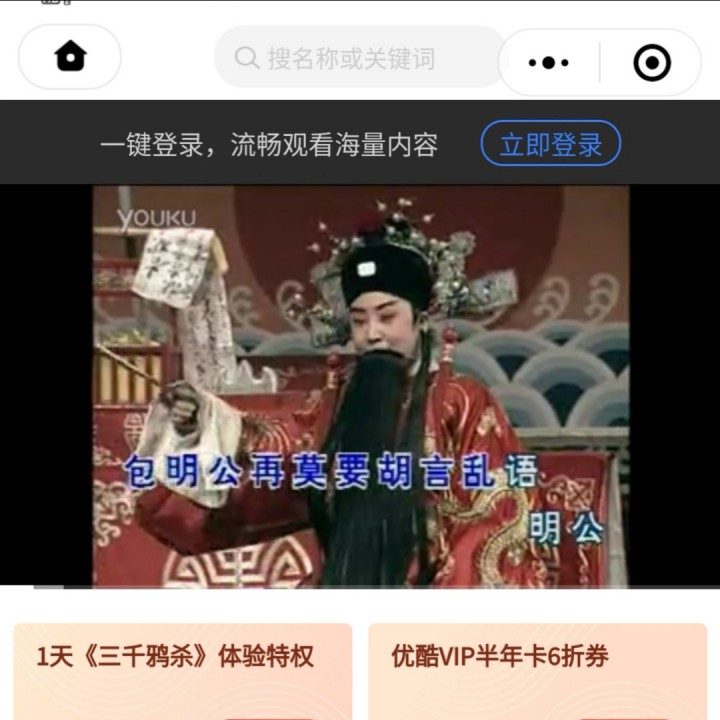This screenshot has height=720, width=720.
Task: Close the mini program with the circle icon
Action: tap(652, 62)
